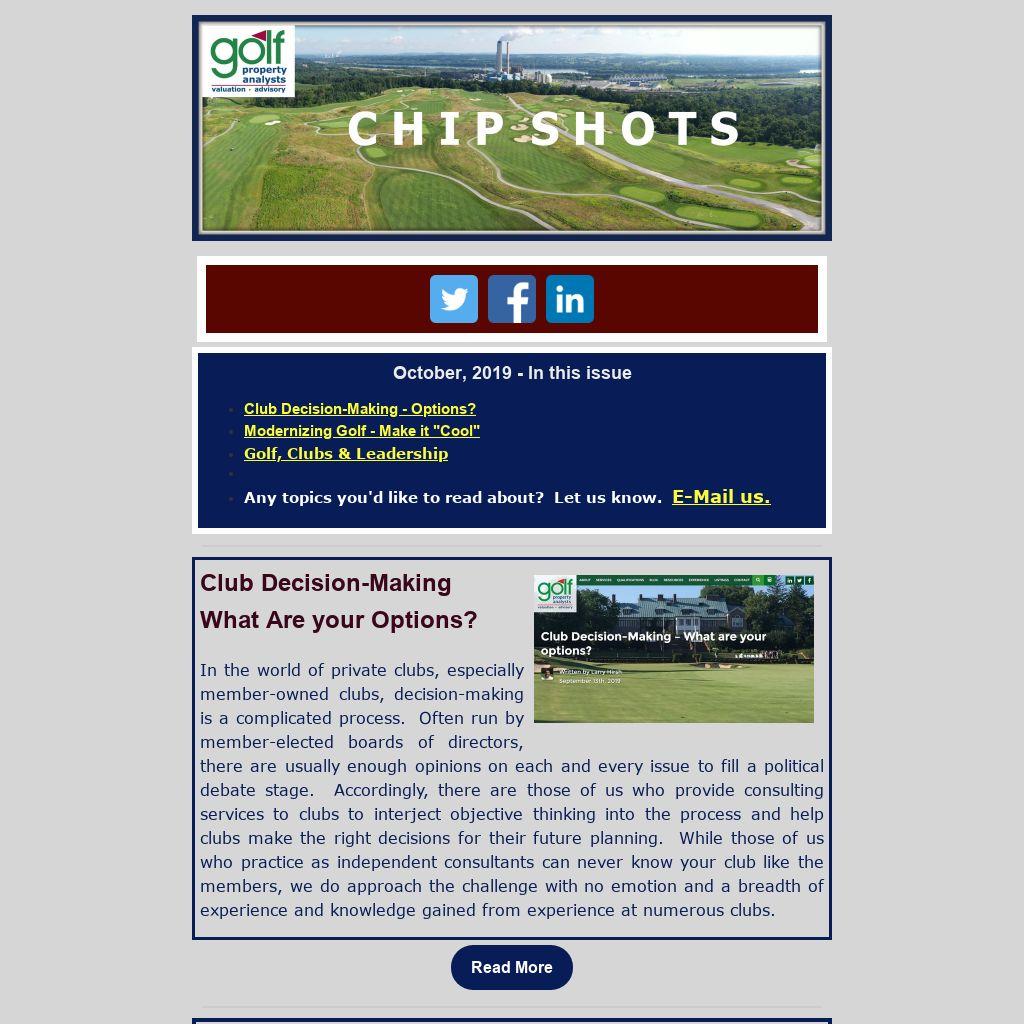The image size is (1024, 1024).
Task: Tap the Read More button
Action: coord(512,967)
